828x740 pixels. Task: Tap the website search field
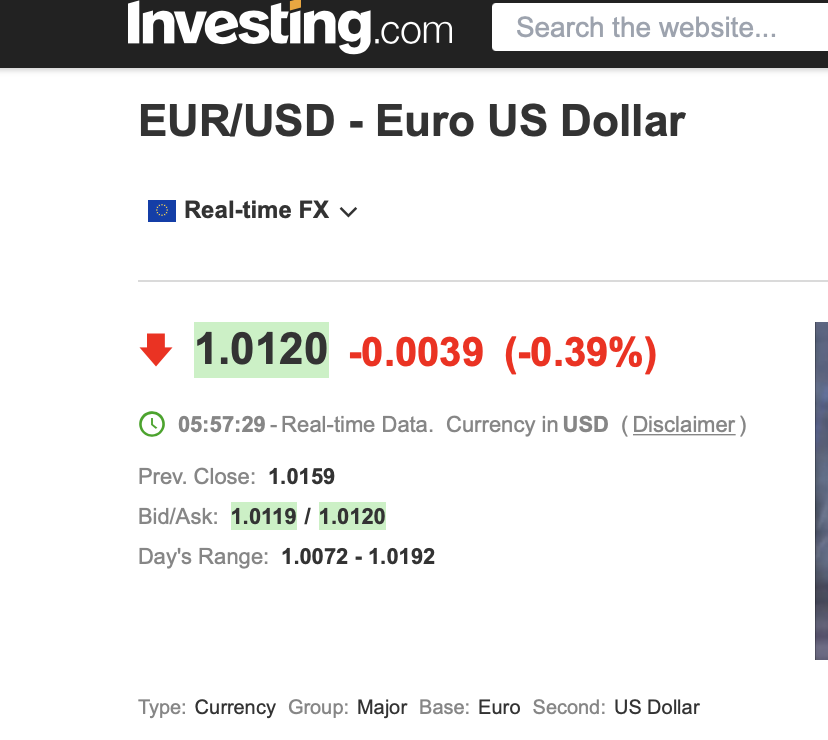660,27
